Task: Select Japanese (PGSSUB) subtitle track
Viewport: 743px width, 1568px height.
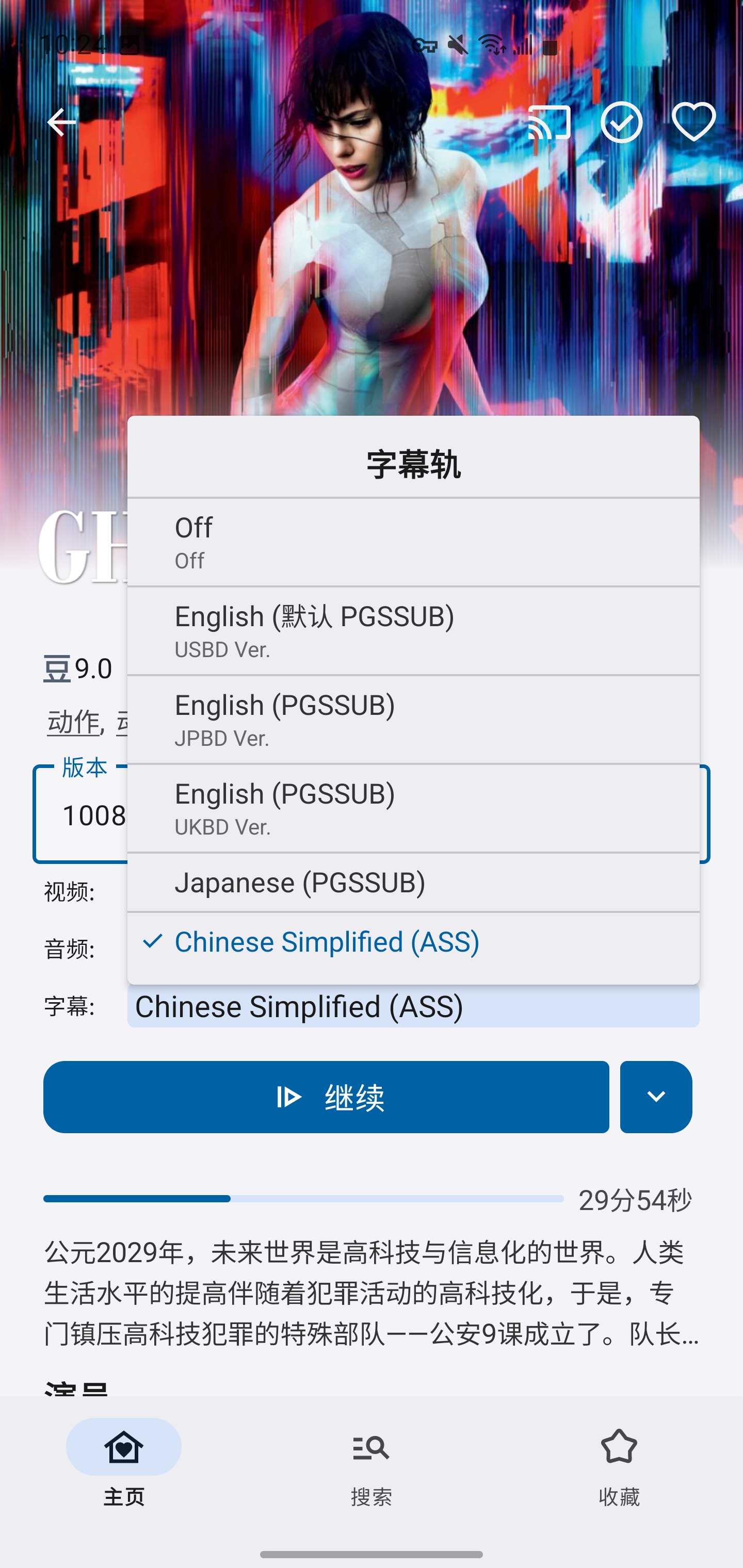Action: (x=413, y=883)
